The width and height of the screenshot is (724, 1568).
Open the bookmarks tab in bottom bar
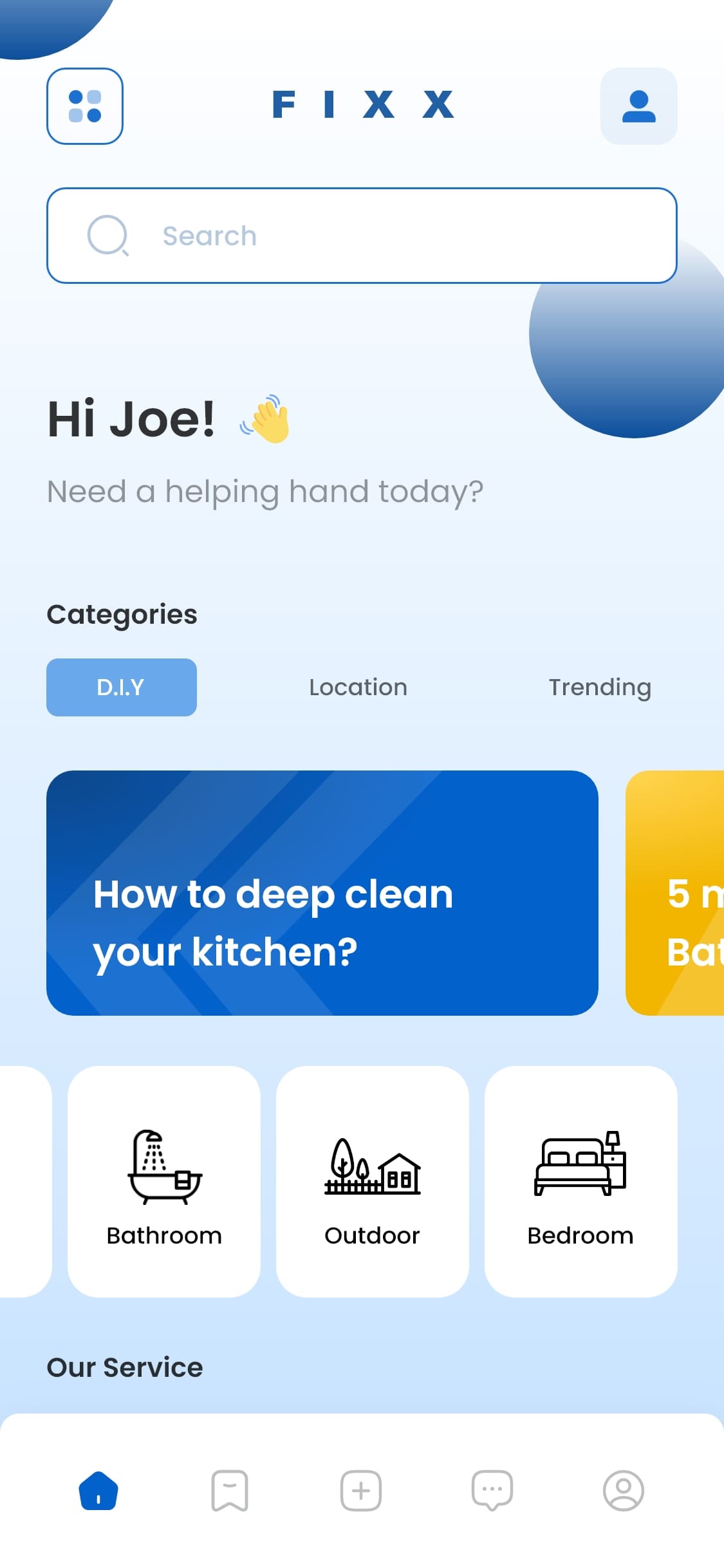230,1491
